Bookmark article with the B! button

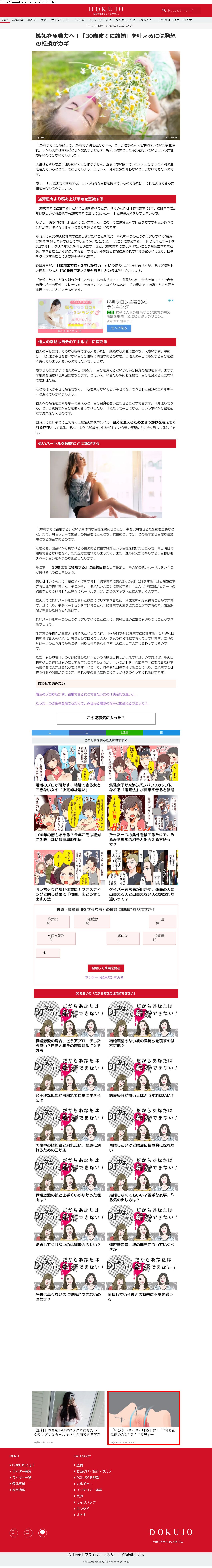click(x=161, y=732)
